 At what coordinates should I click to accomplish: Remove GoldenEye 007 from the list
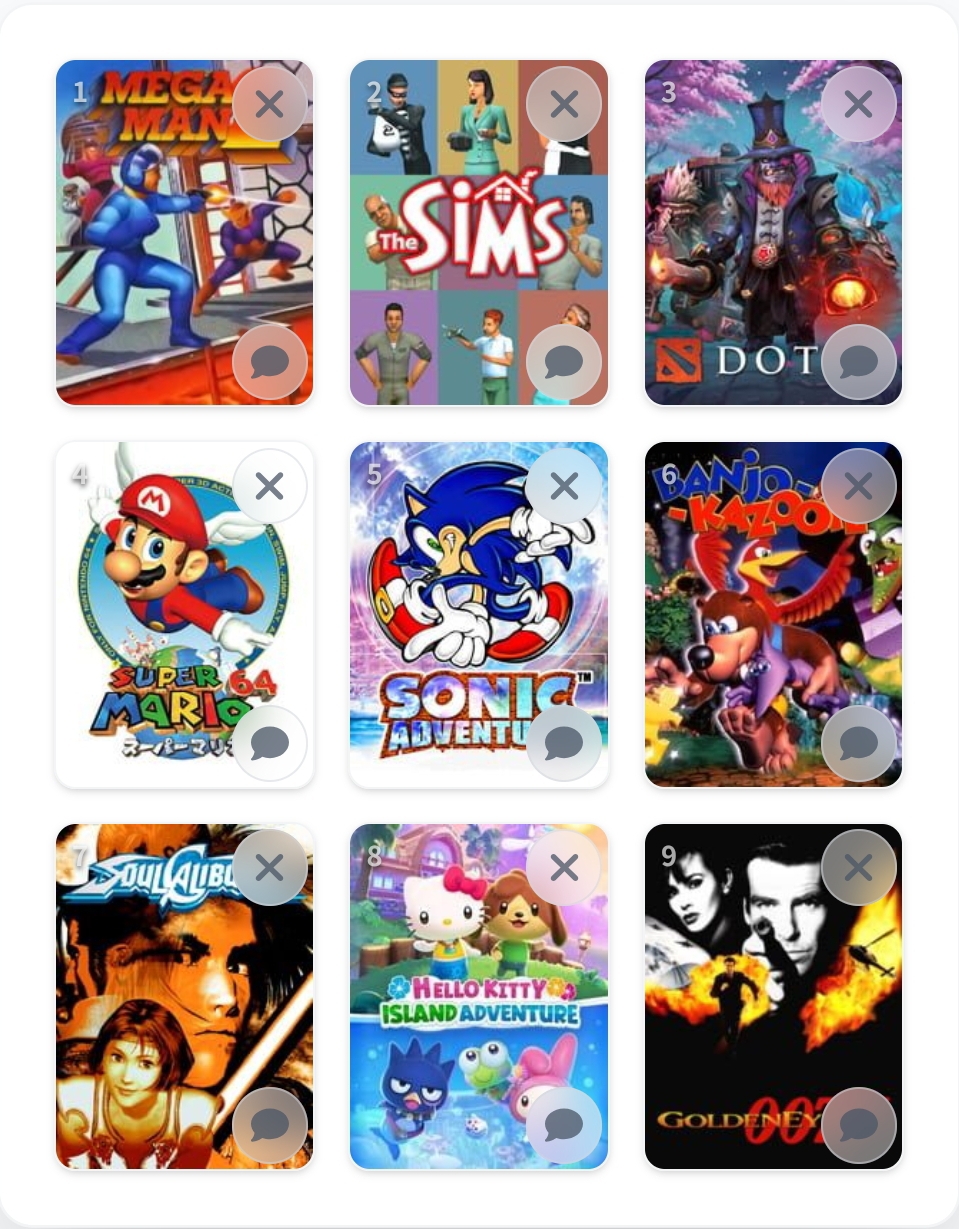tap(858, 868)
